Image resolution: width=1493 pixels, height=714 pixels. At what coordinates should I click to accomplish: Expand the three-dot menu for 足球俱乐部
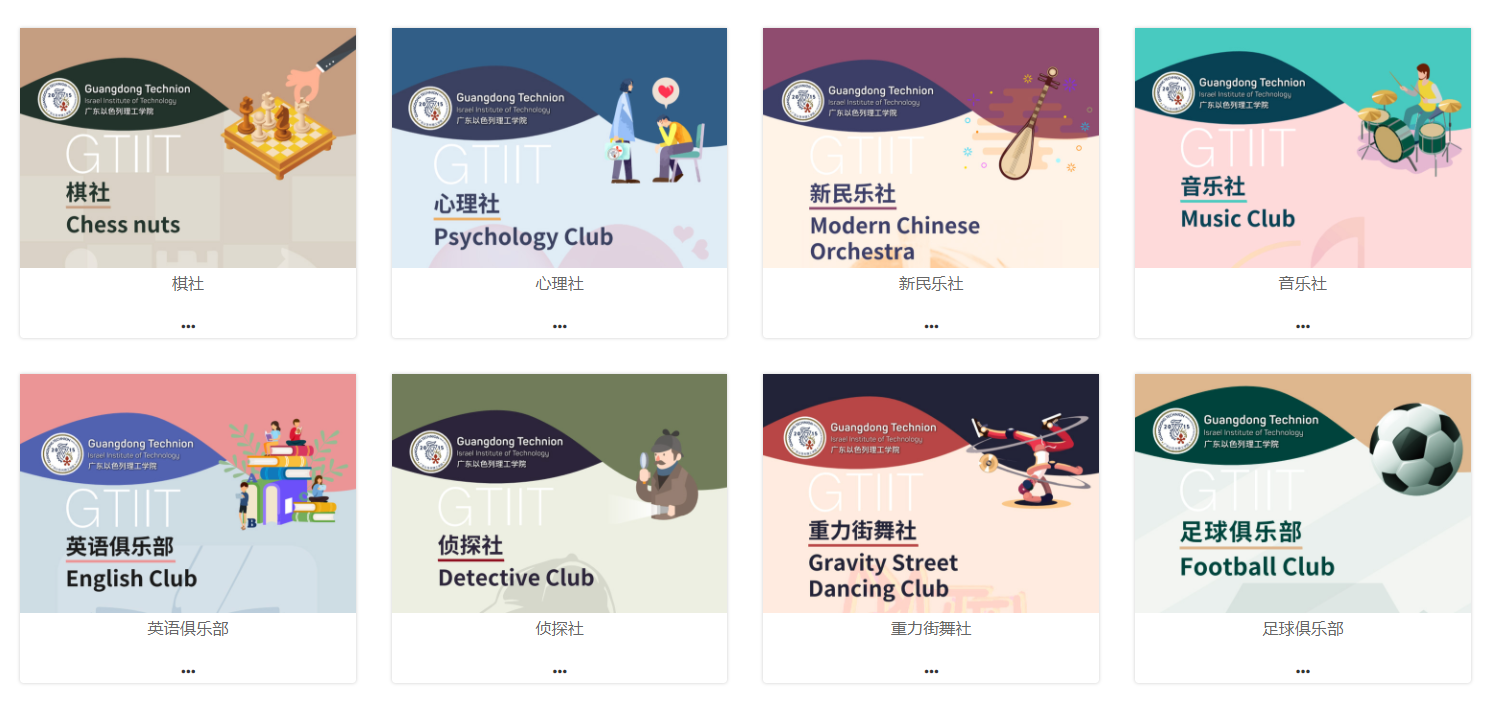point(1302,671)
